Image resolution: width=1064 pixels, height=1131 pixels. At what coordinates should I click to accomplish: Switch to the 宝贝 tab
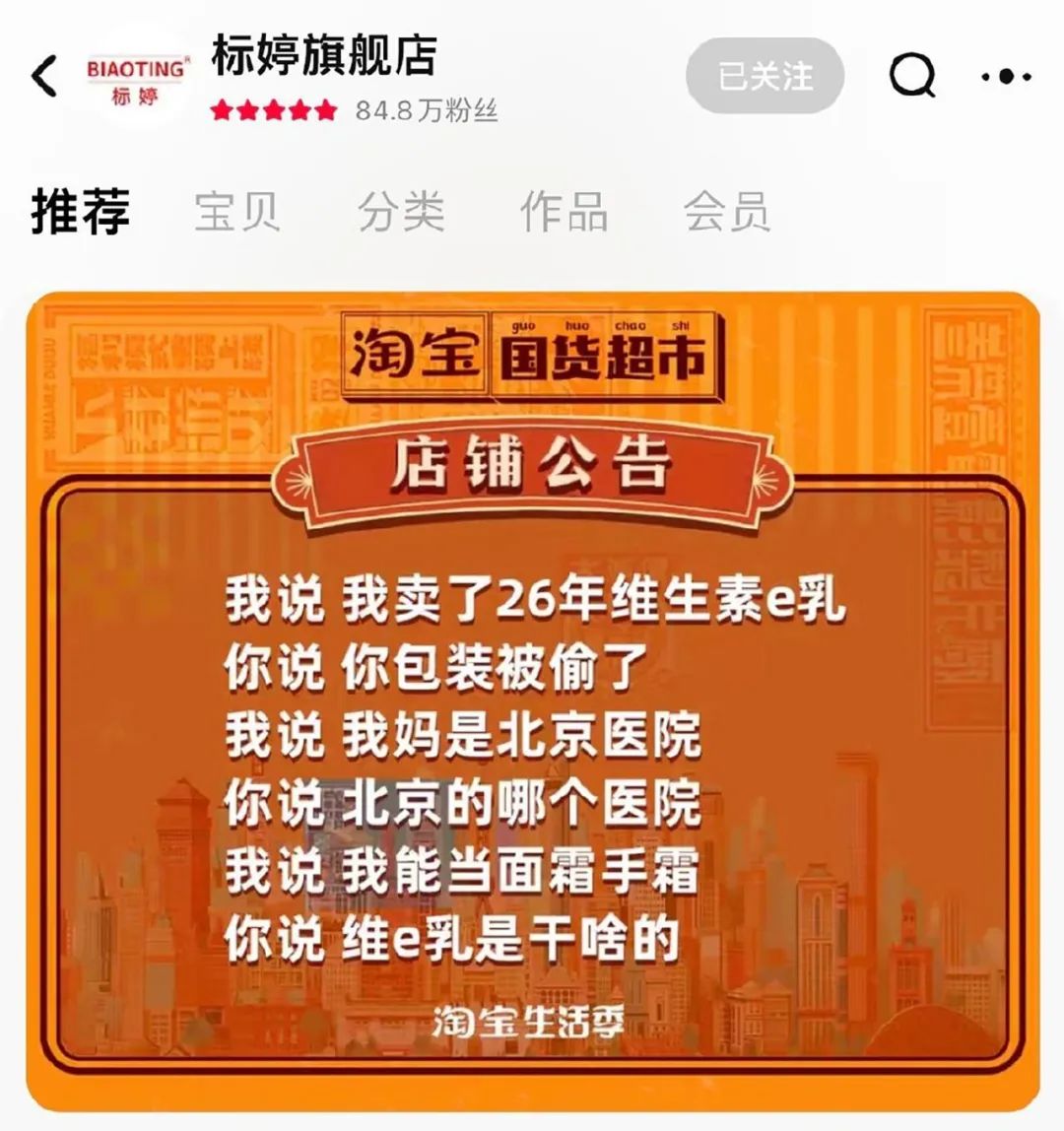click(237, 212)
